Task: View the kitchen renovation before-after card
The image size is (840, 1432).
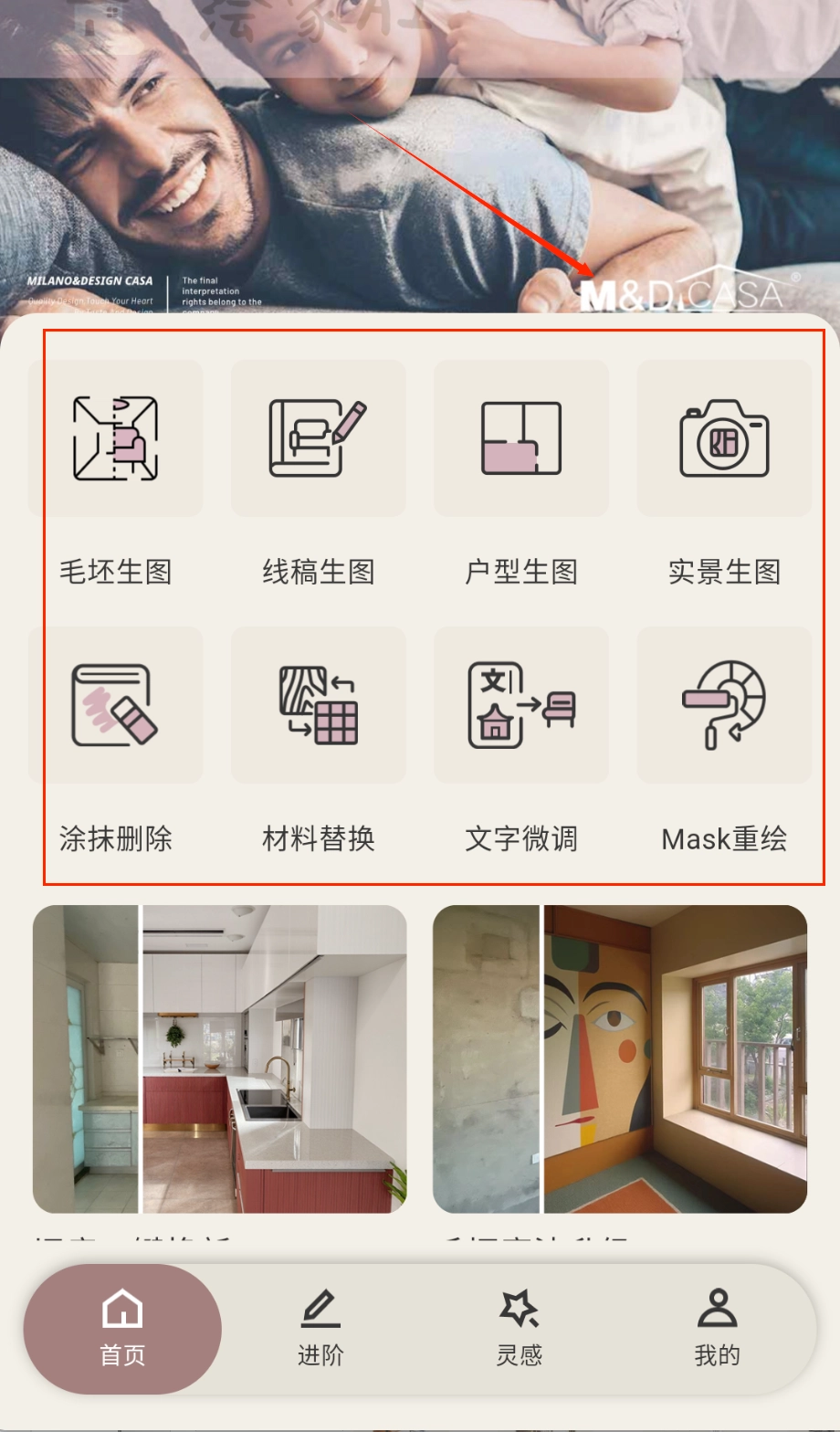Action: pos(219,1058)
